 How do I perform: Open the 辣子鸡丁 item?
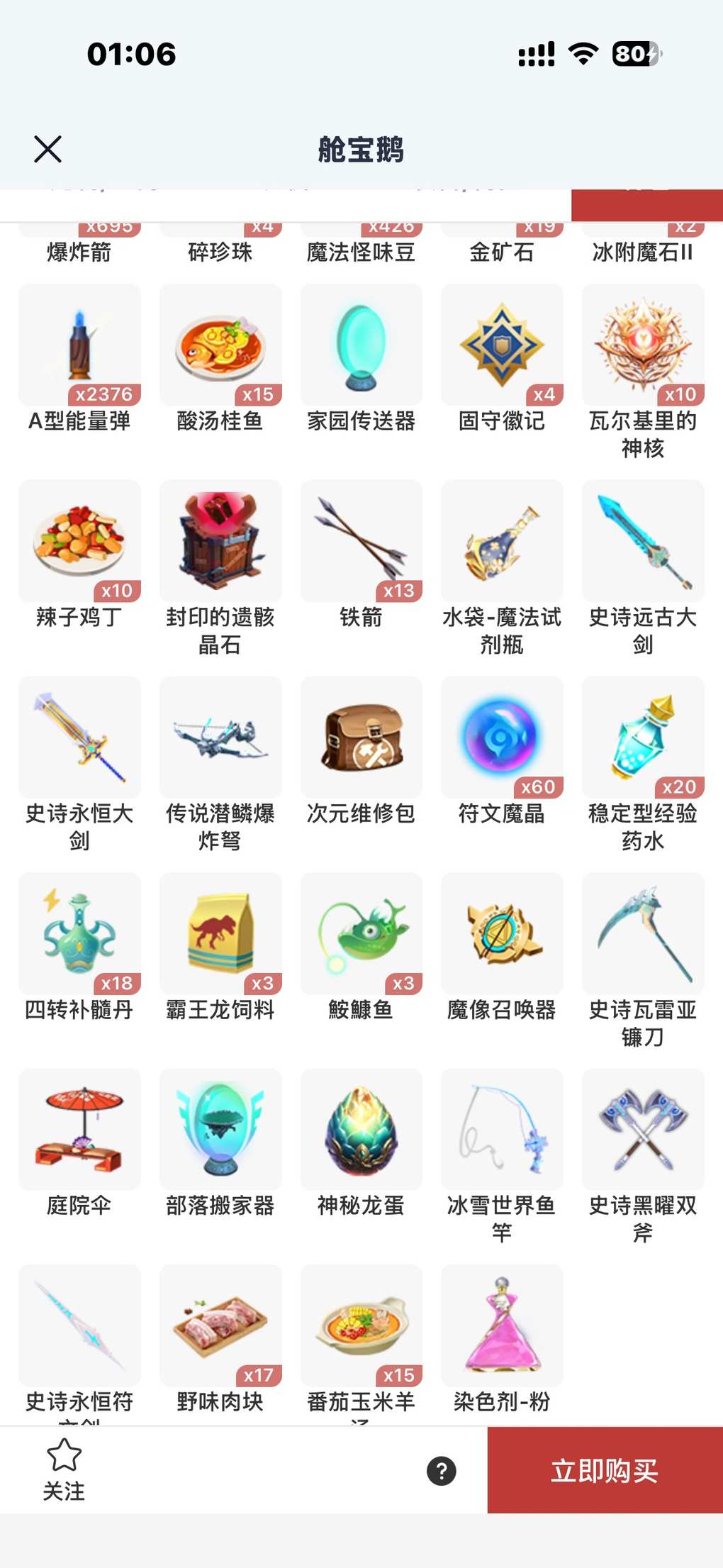coord(79,541)
